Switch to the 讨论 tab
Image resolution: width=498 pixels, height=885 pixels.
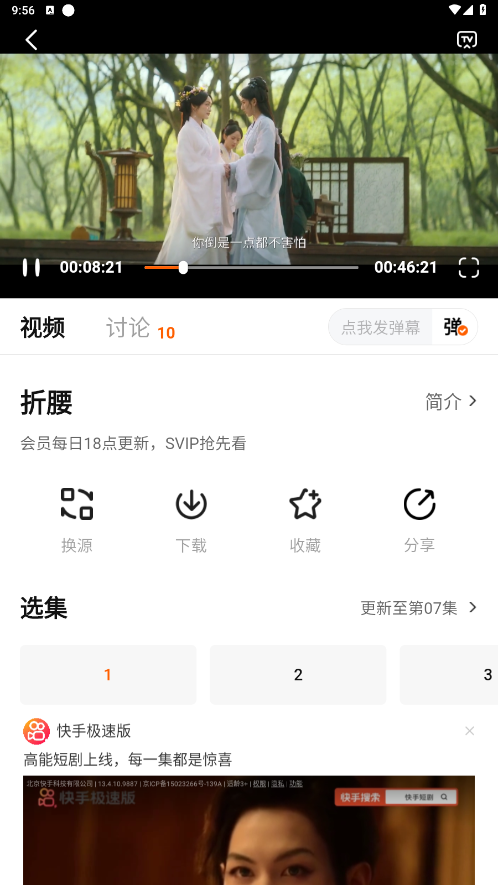coord(128,327)
